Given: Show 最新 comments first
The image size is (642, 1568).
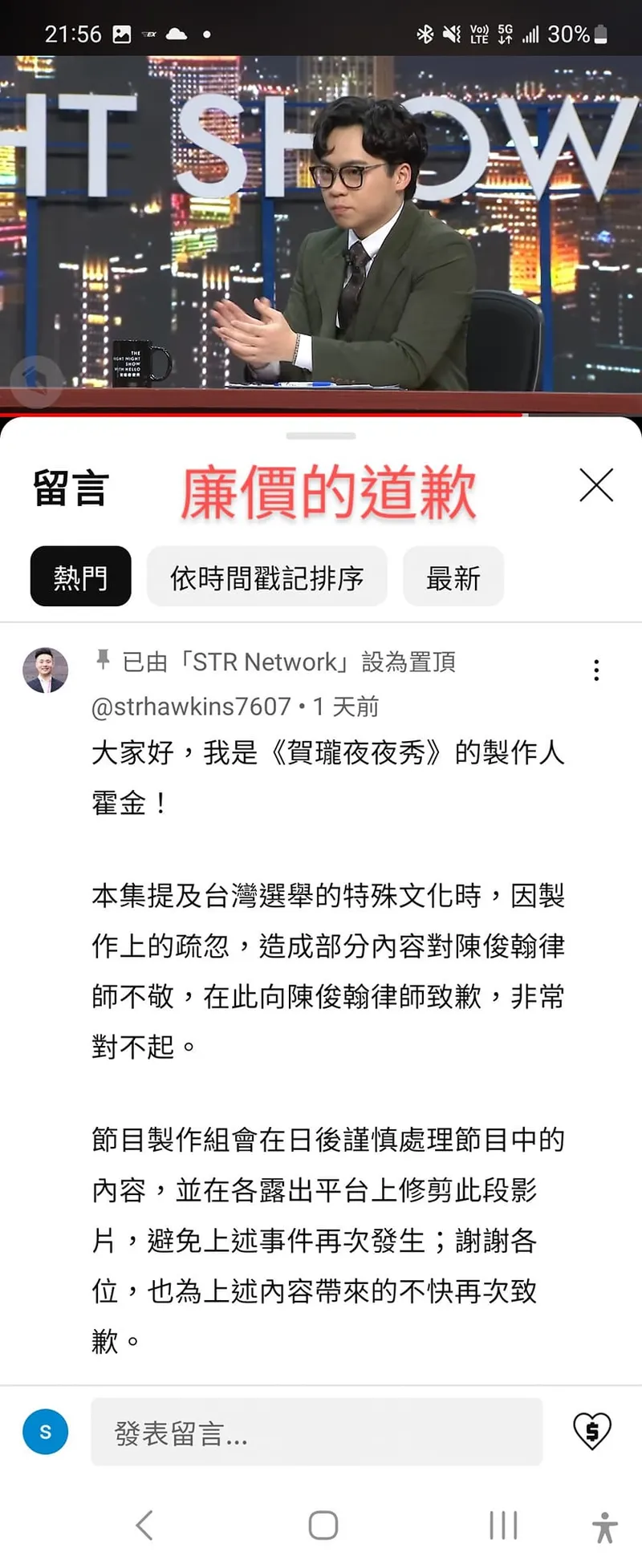Looking at the screenshot, I should tap(453, 577).
